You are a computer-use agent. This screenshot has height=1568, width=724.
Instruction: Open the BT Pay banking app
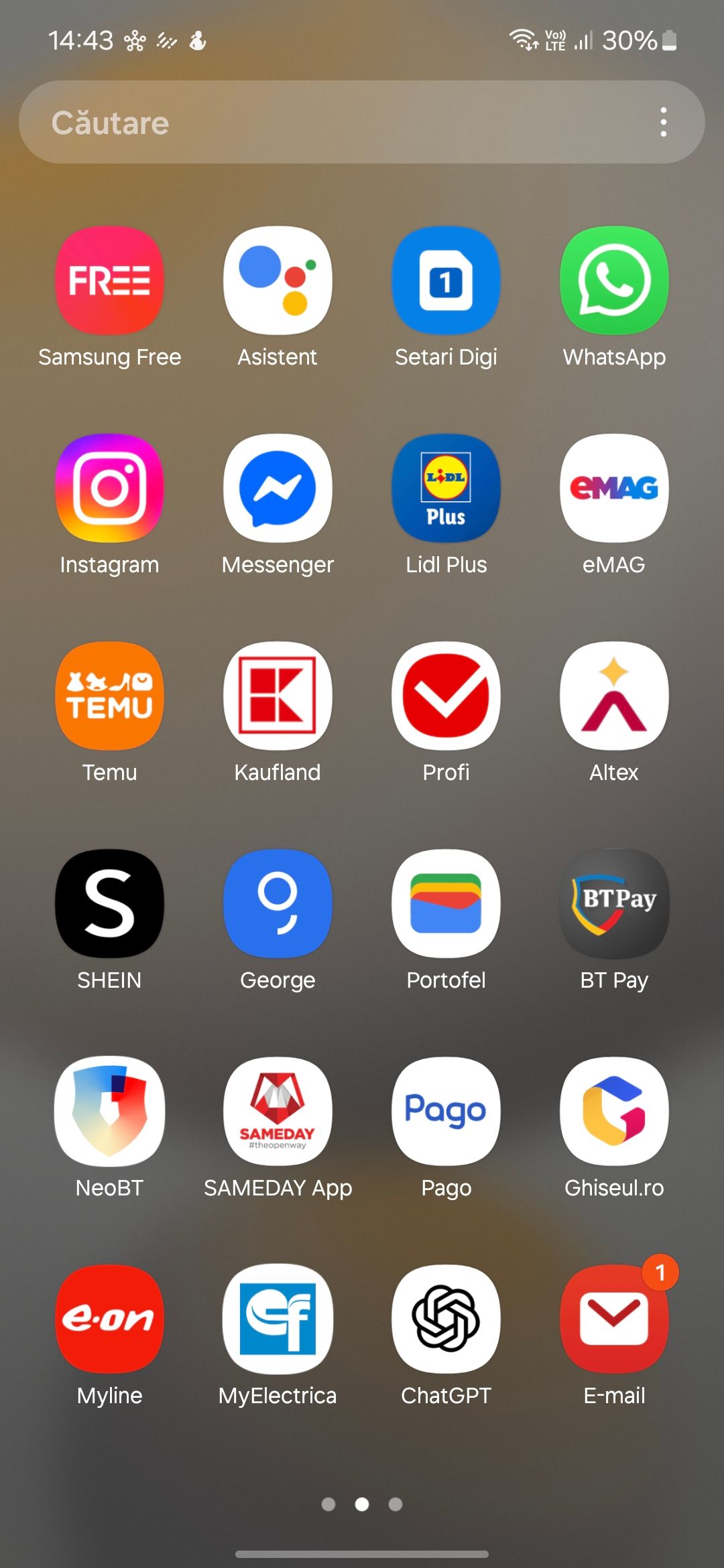pyautogui.click(x=613, y=903)
